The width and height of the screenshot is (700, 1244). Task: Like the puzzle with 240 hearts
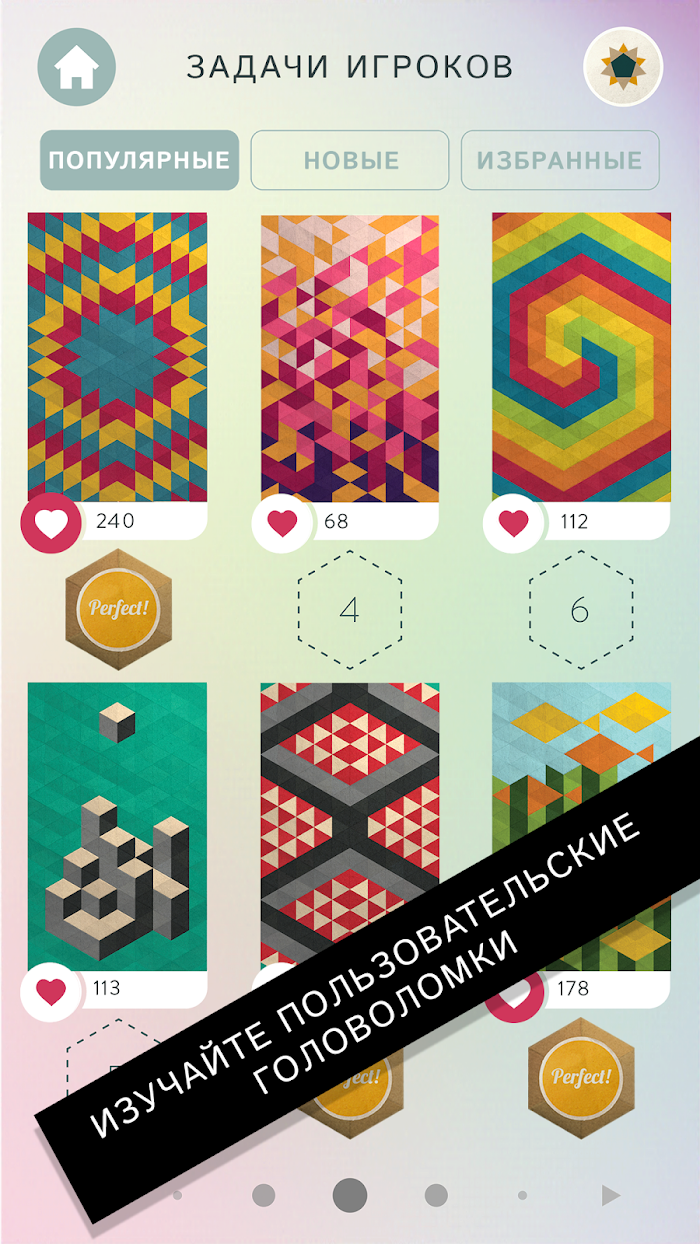point(51,522)
